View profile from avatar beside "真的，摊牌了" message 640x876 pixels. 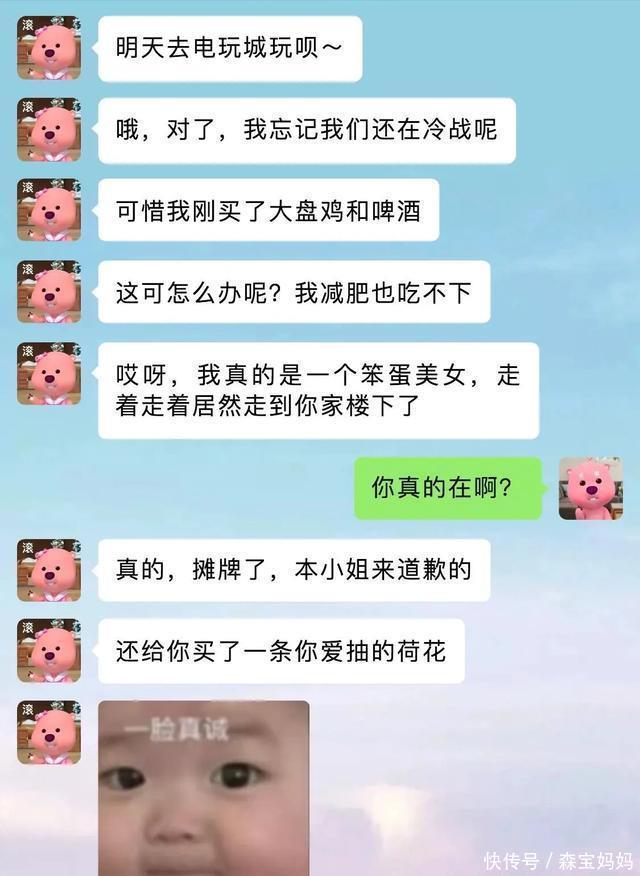(49, 570)
